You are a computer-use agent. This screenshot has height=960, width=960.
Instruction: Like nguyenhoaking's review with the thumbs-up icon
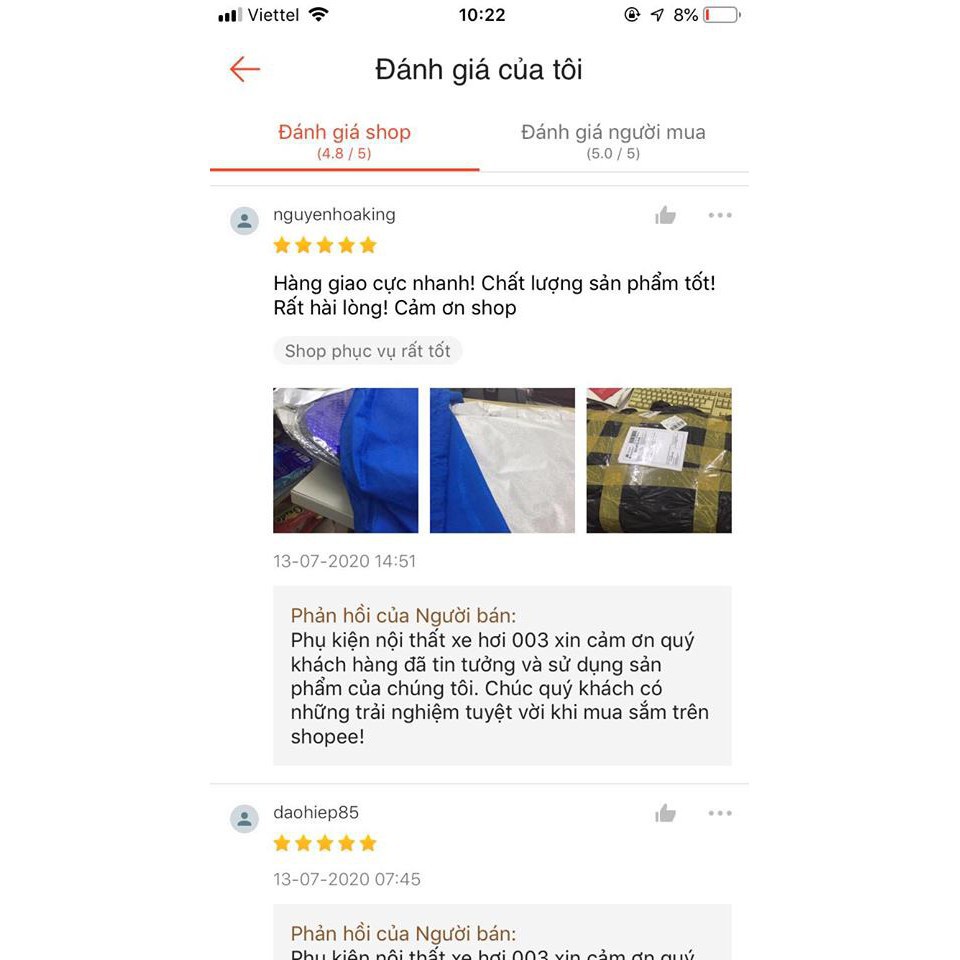666,215
